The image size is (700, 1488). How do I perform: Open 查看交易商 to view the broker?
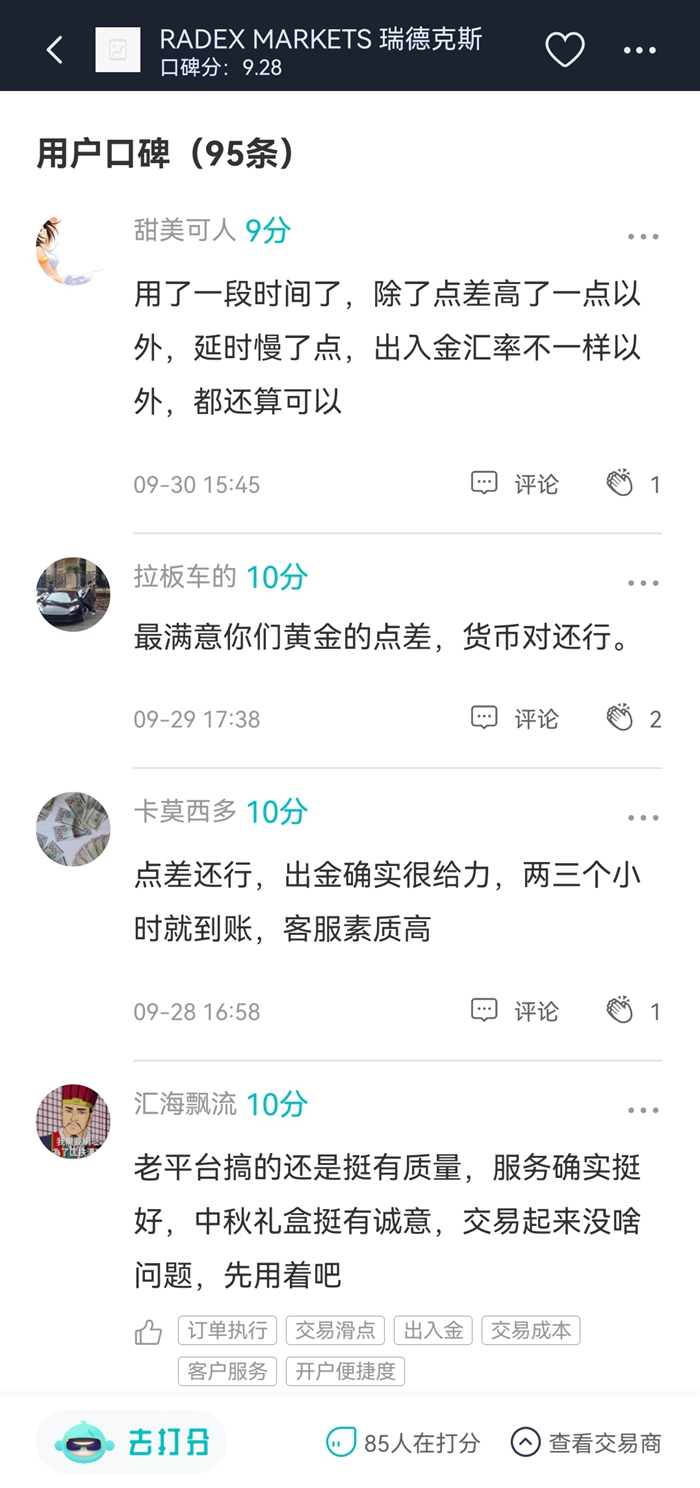tap(586, 1442)
